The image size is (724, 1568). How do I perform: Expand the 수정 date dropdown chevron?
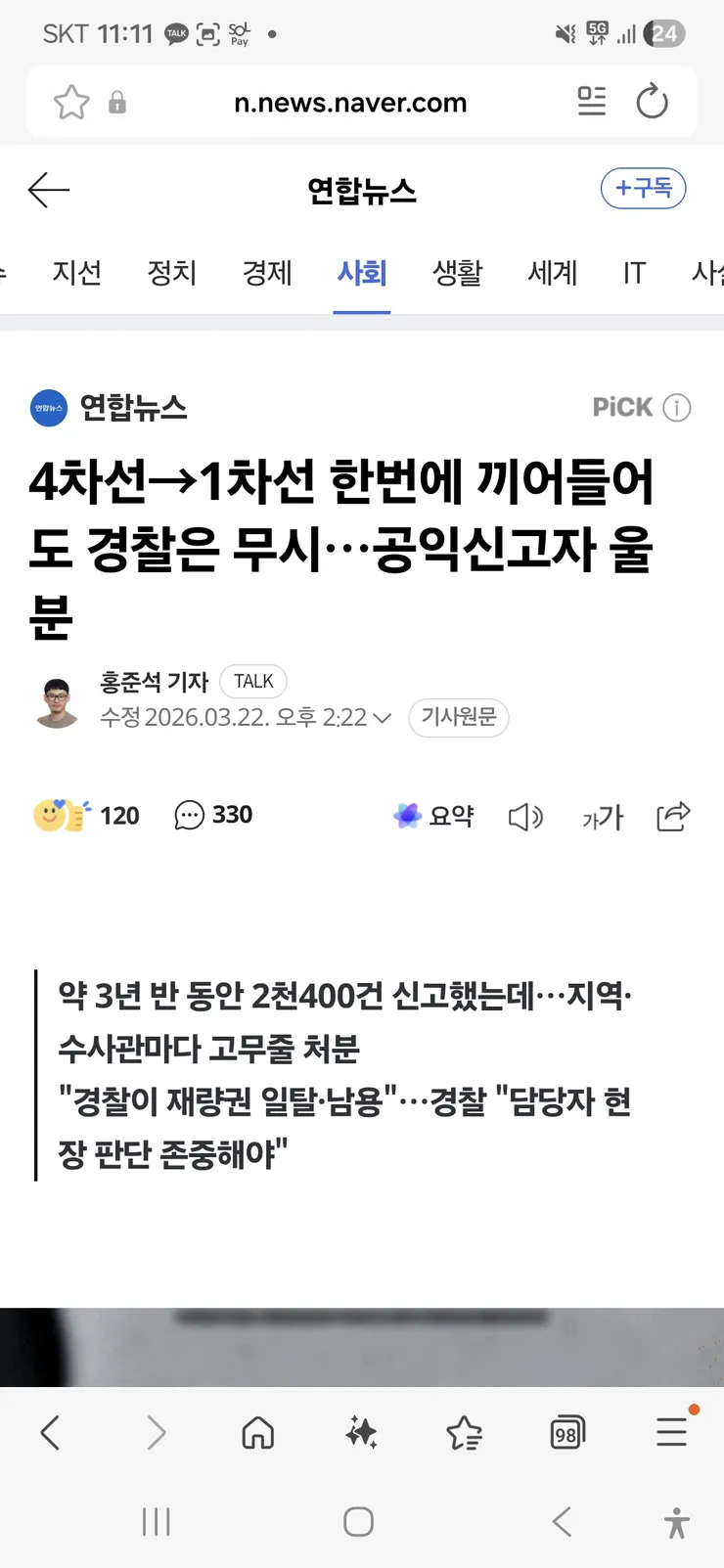click(x=383, y=718)
